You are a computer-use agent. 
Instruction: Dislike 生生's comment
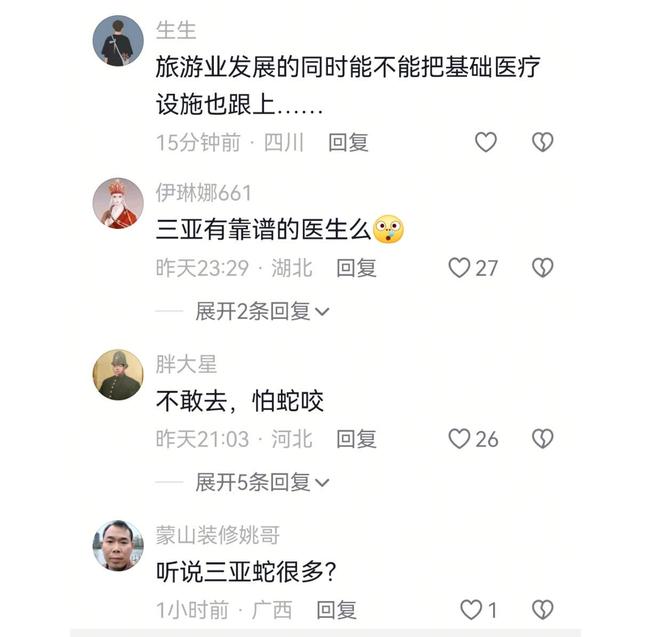click(x=542, y=143)
